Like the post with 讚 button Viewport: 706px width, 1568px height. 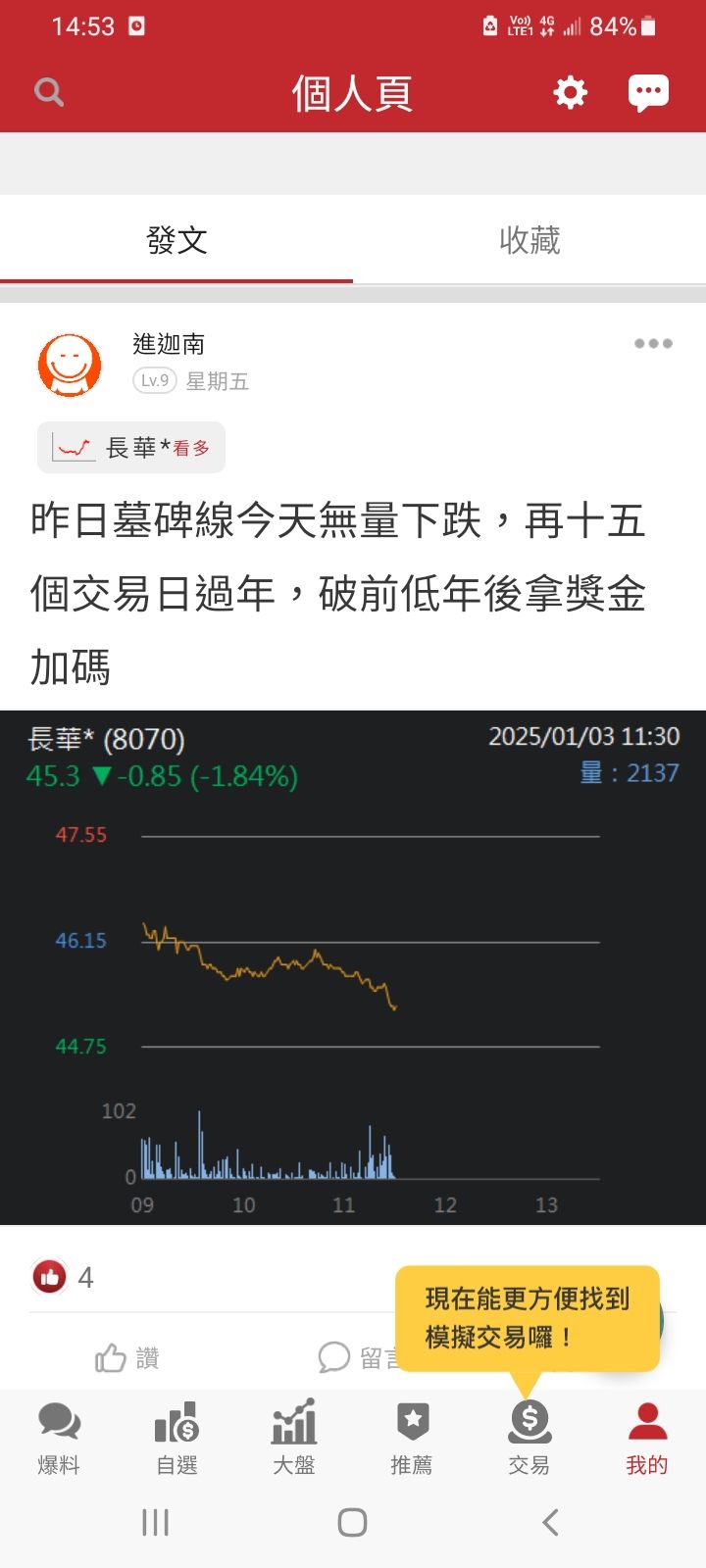(127, 1358)
